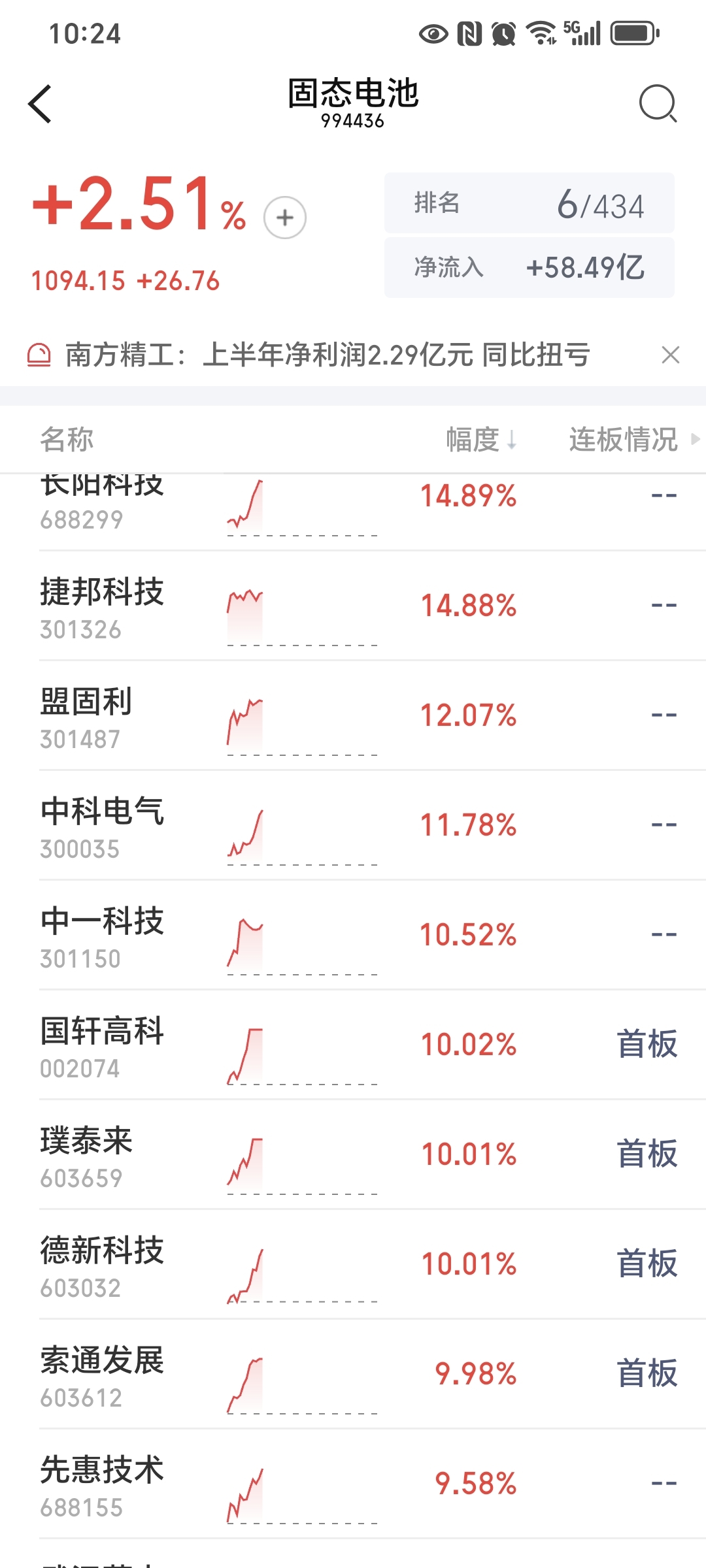Sort the list by 幅度
The height and width of the screenshot is (1568, 706).
tap(482, 439)
